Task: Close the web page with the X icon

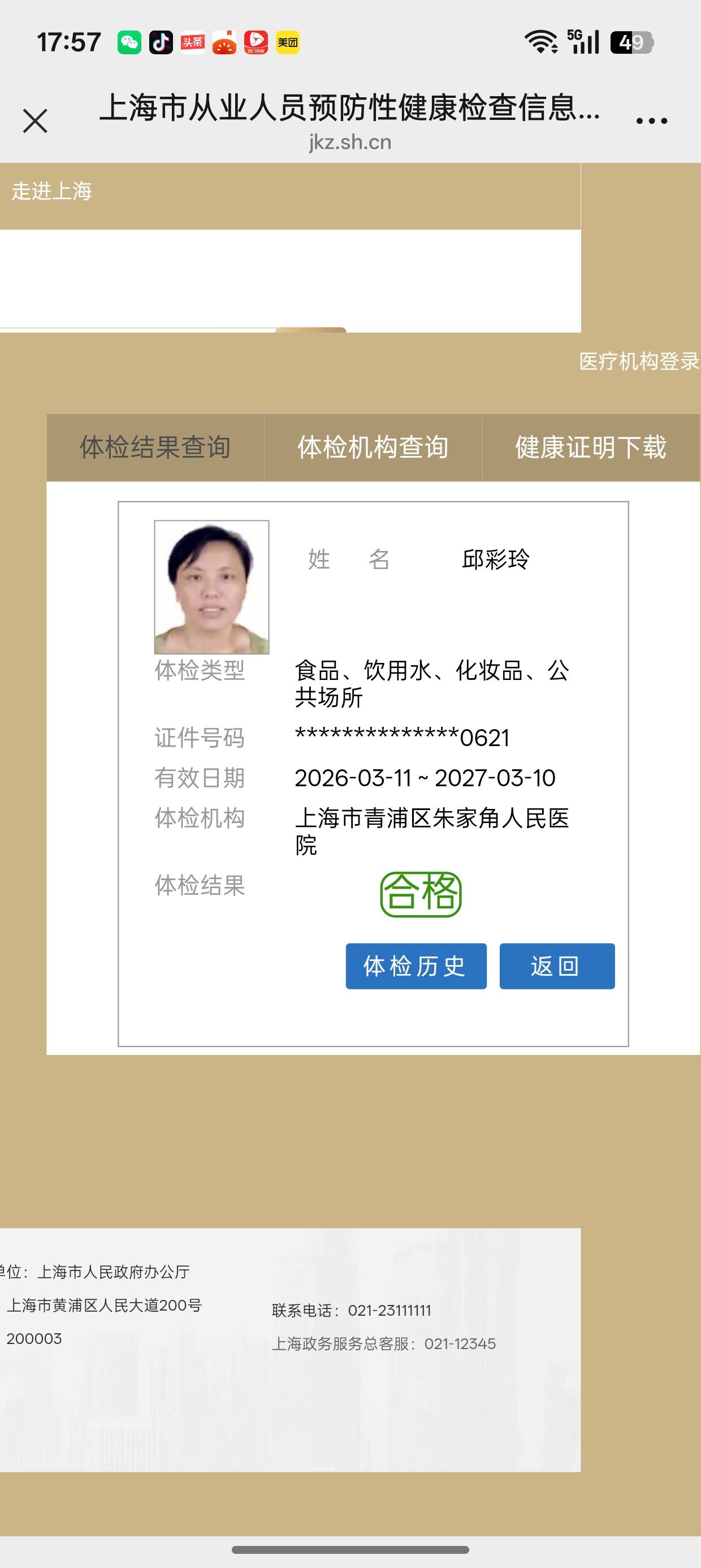Action: (34, 120)
